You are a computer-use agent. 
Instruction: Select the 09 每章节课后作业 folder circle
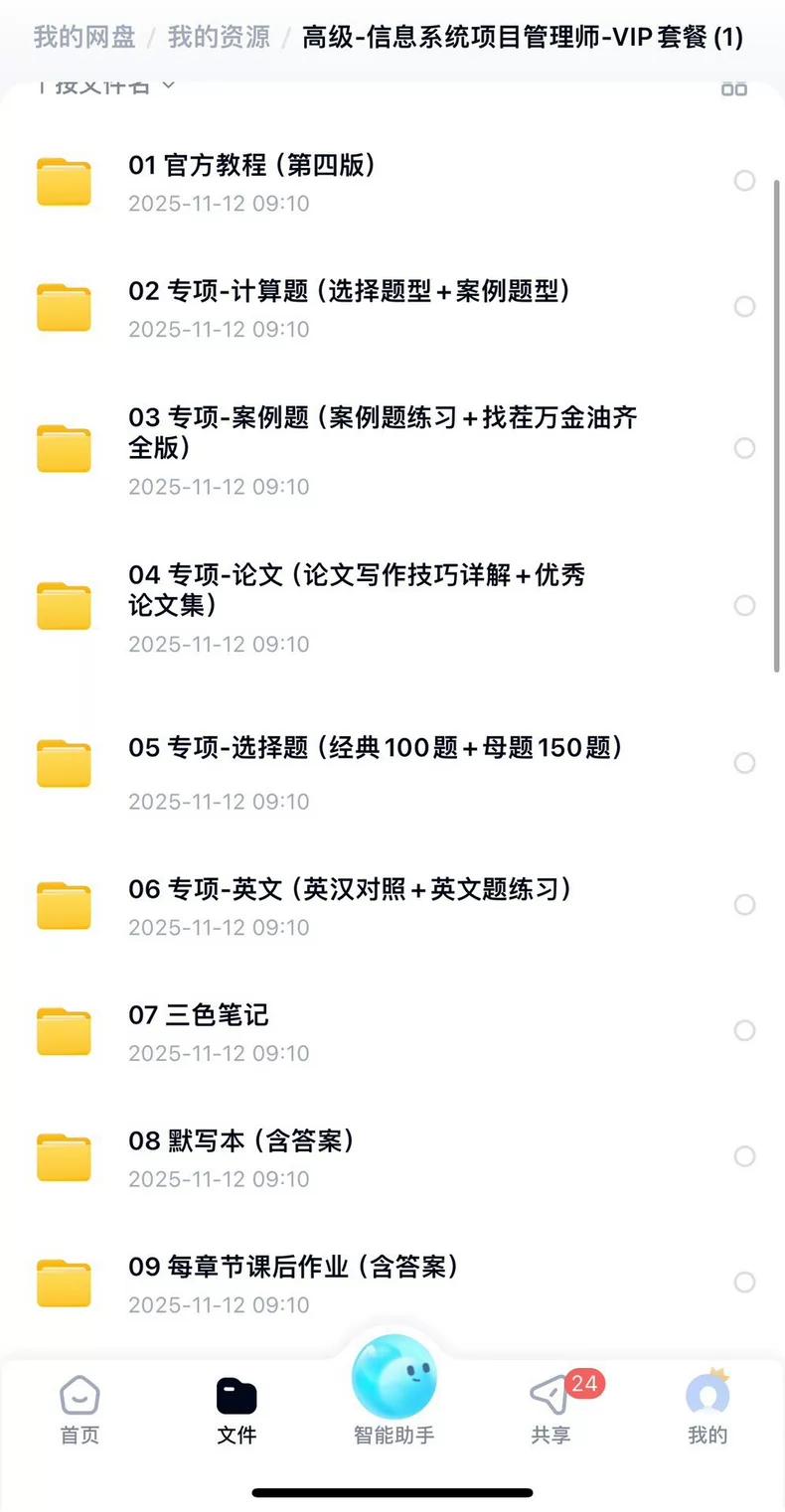tap(744, 1283)
